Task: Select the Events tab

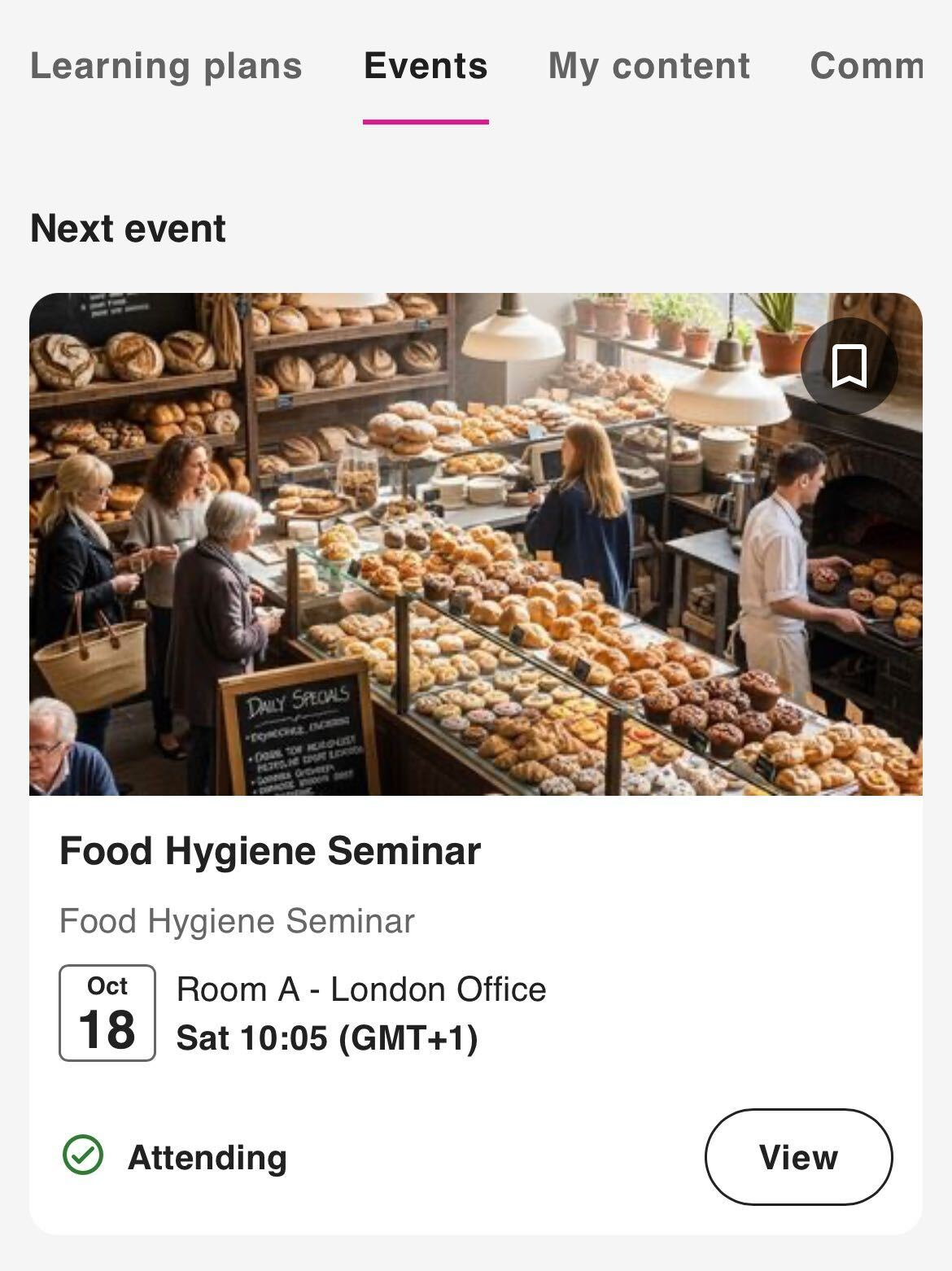Action: 426,67
